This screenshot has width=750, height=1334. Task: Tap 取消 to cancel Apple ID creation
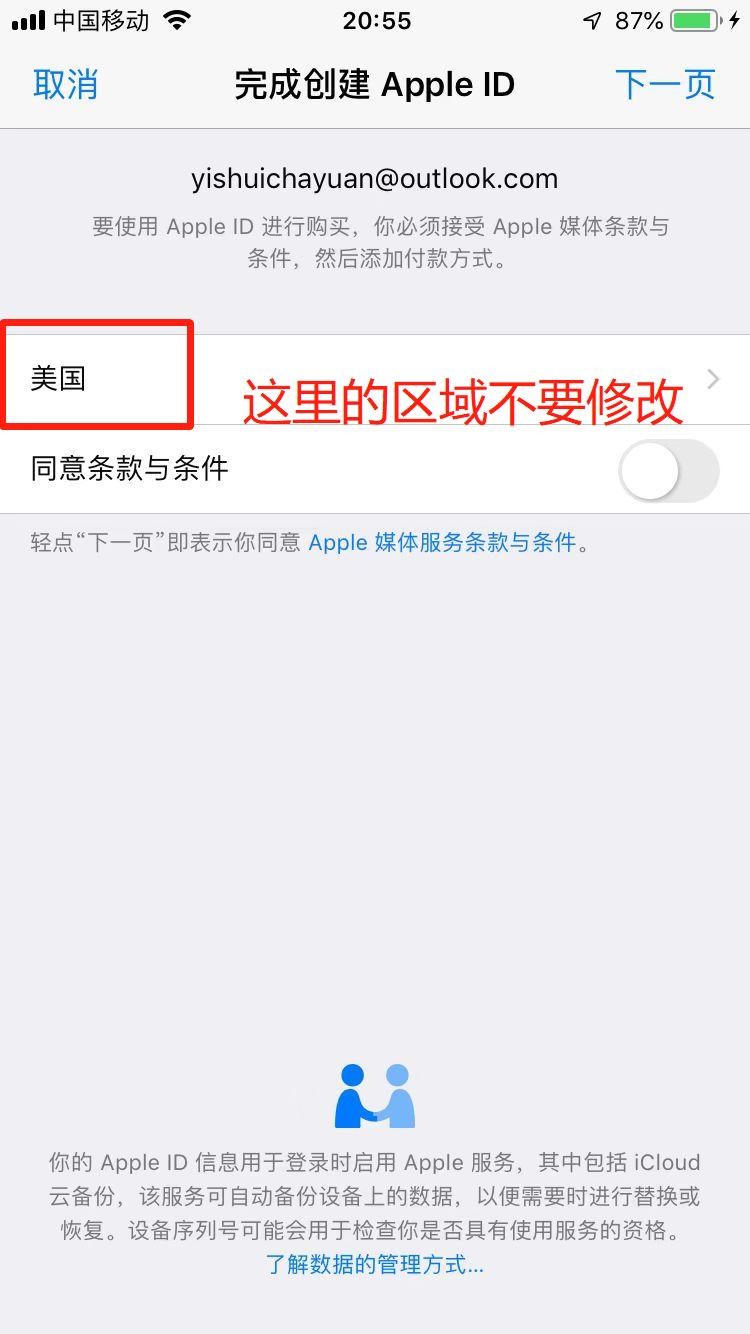[66, 85]
